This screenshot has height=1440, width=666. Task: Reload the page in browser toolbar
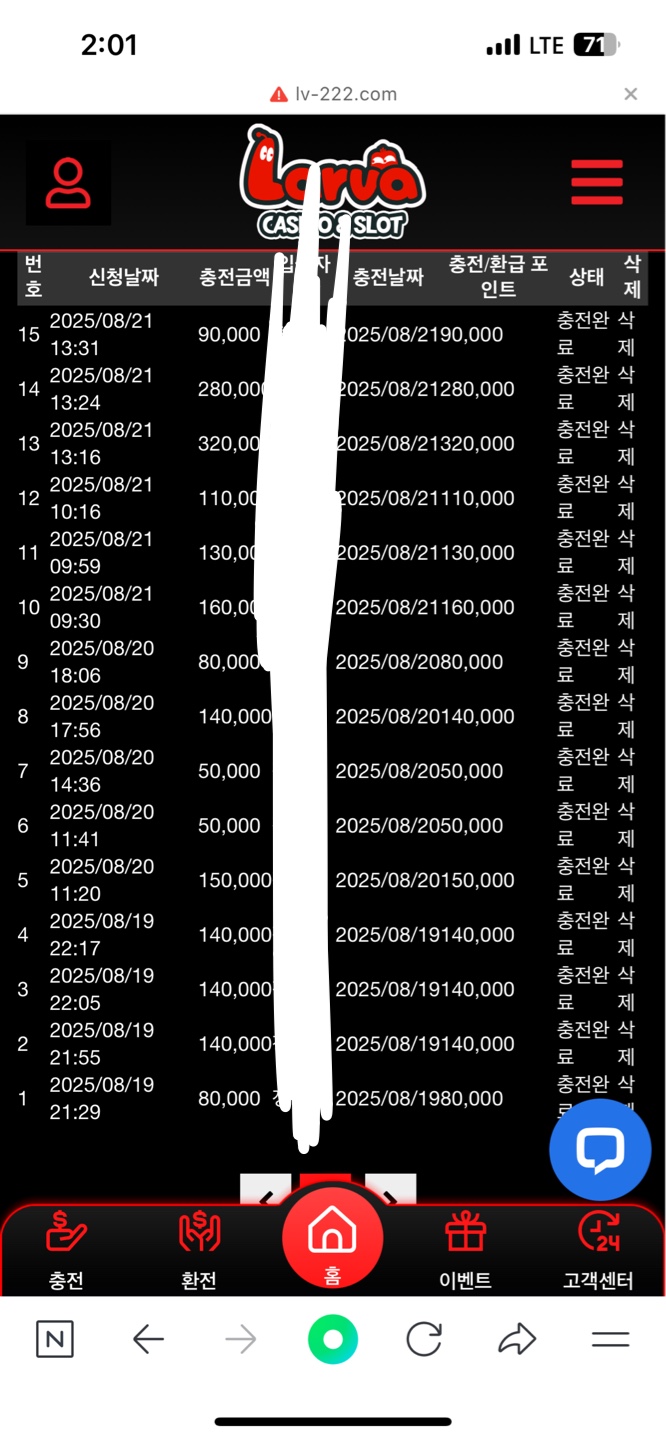[x=424, y=1340]
